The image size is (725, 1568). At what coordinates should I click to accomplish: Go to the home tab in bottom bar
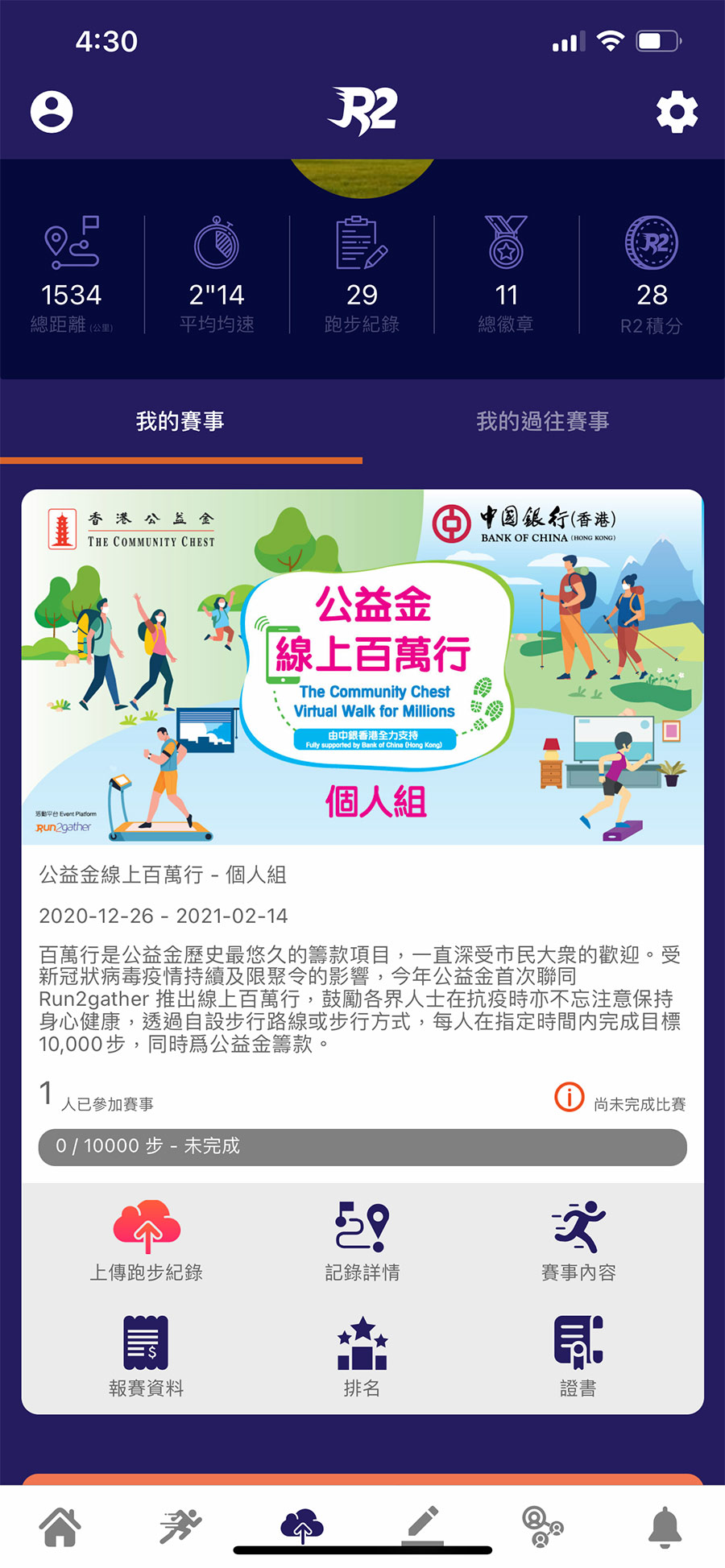click(60, 1526)
